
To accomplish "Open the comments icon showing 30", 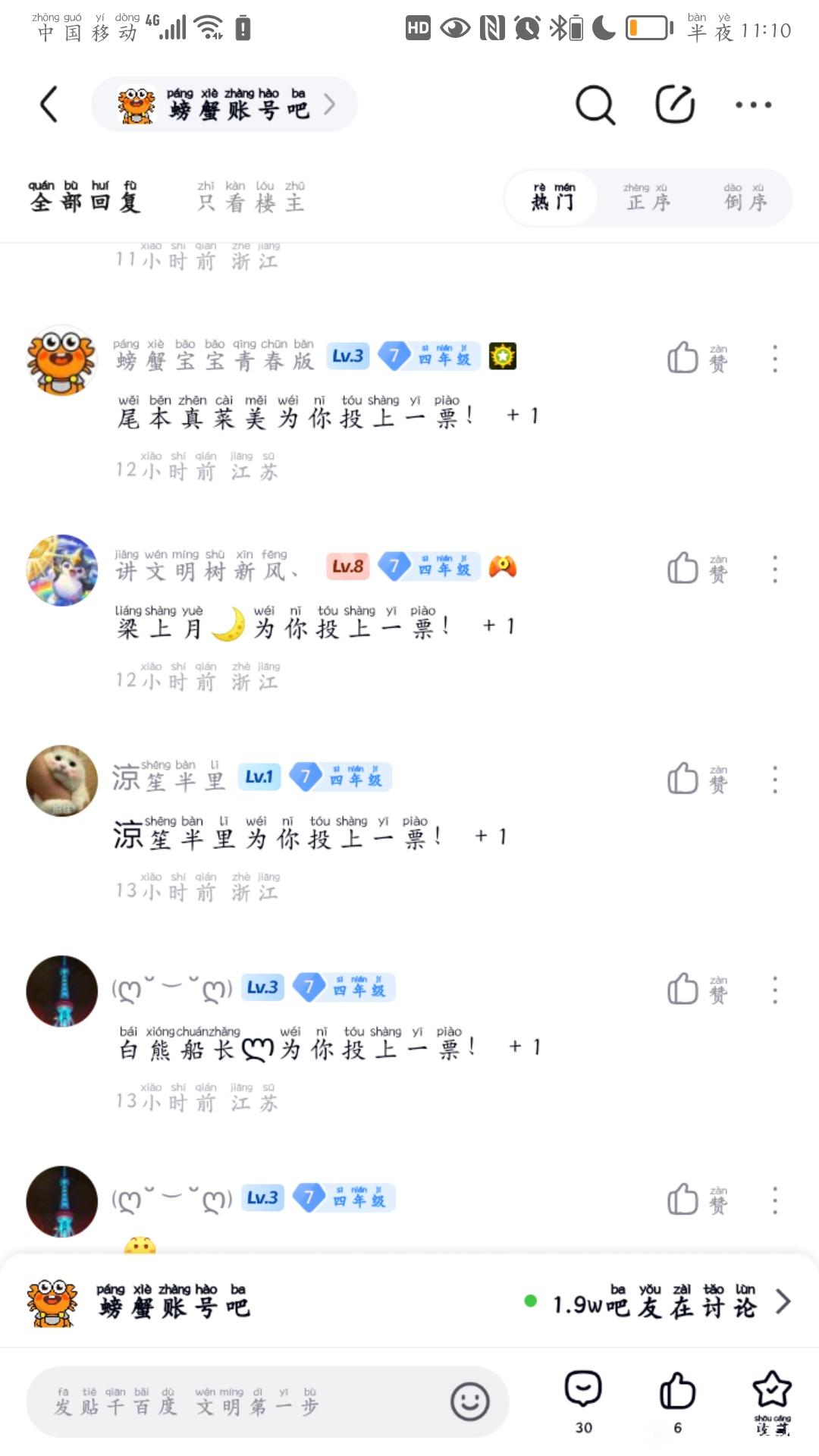I will [x=583, y=1399].
